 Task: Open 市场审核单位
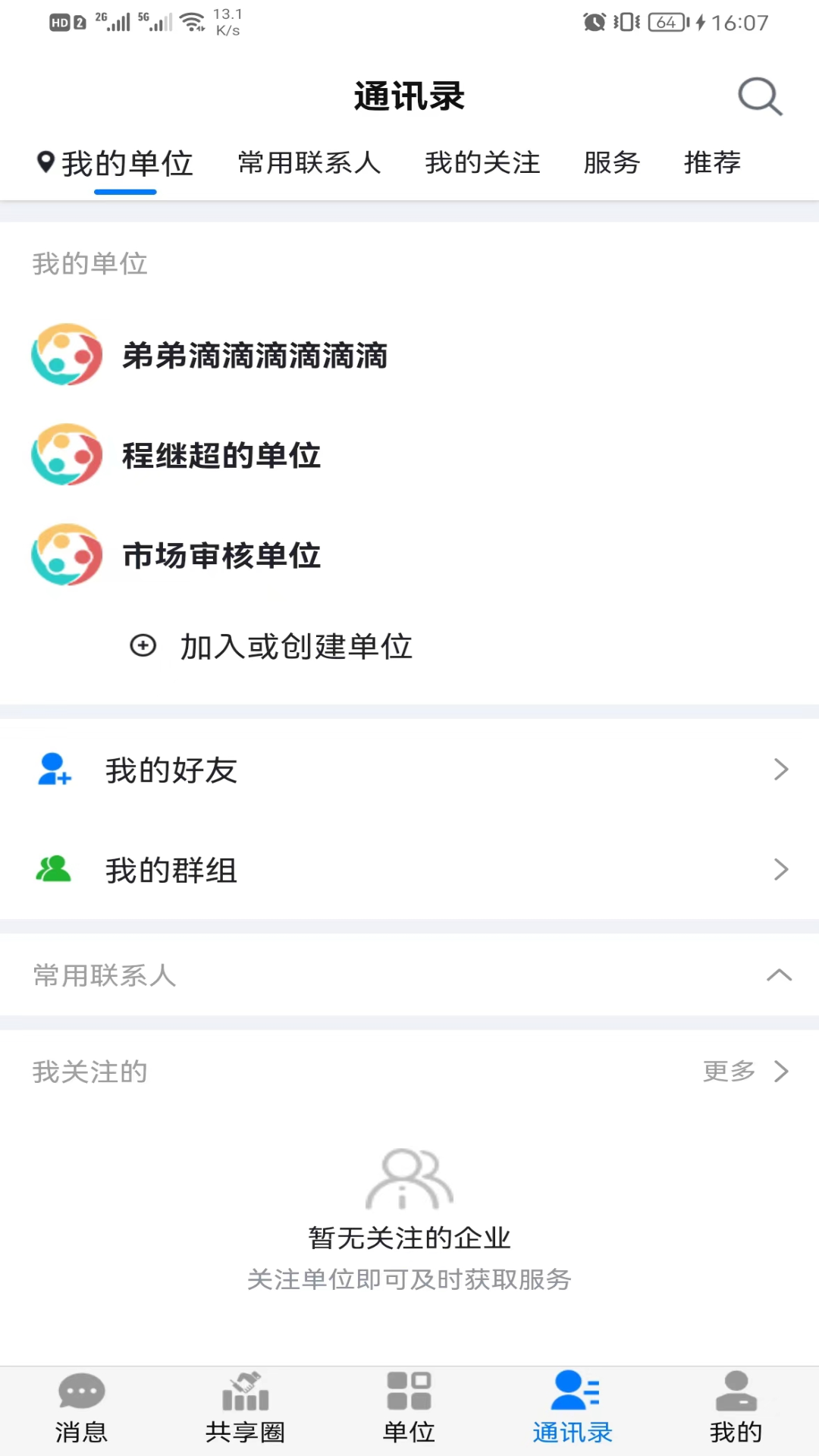(x=221, y=555)
